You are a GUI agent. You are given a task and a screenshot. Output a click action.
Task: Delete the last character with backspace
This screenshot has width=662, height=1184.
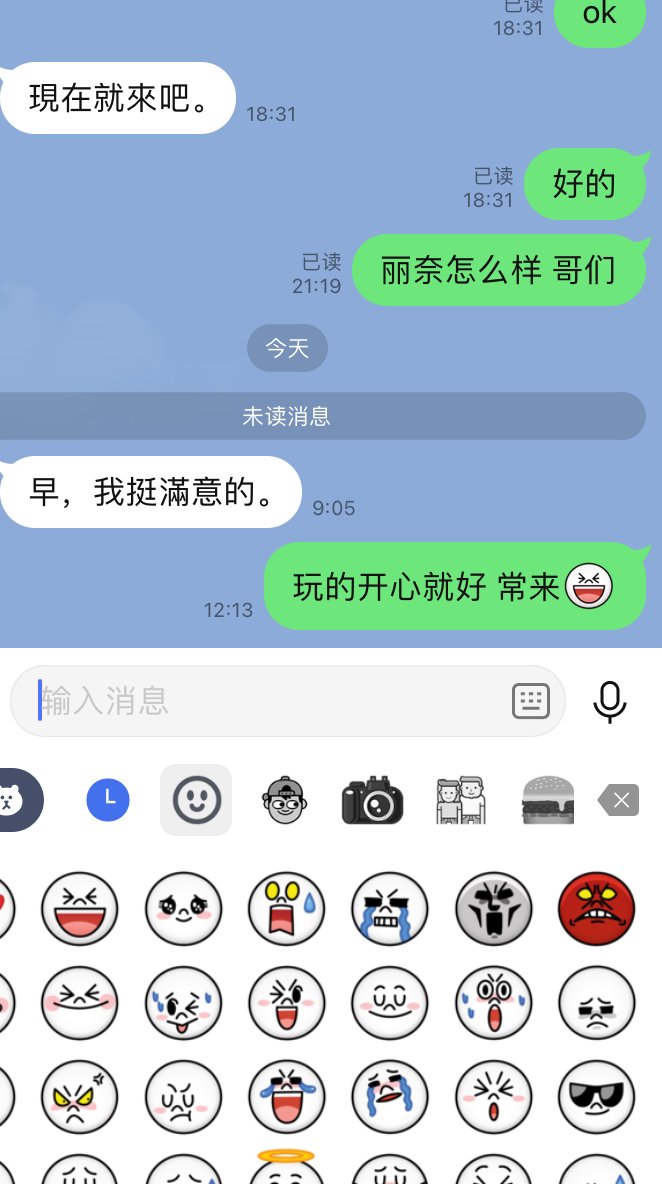(618, 800)
